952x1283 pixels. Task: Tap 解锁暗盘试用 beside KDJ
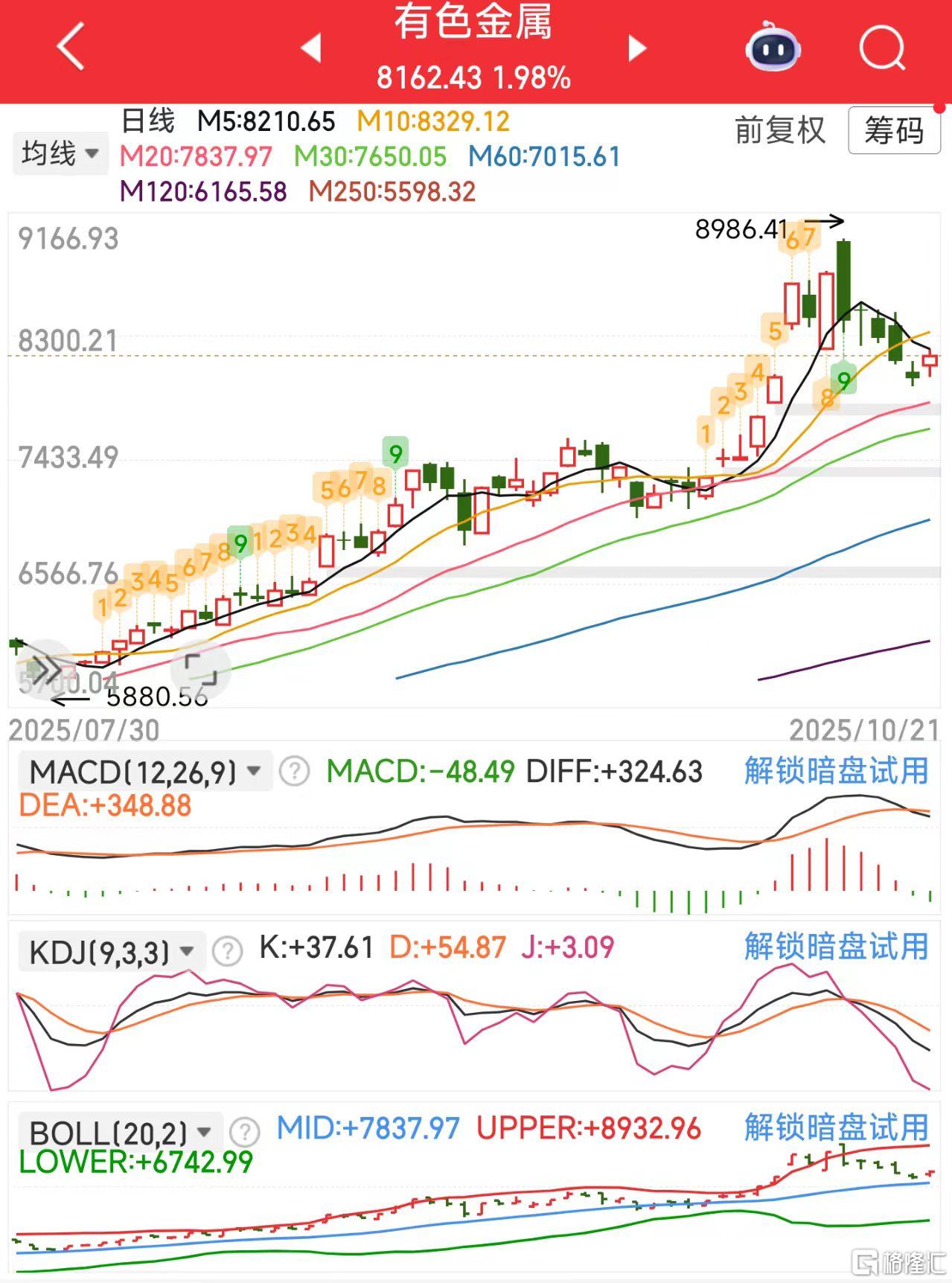pyautogui.click(x=836, y=947)
